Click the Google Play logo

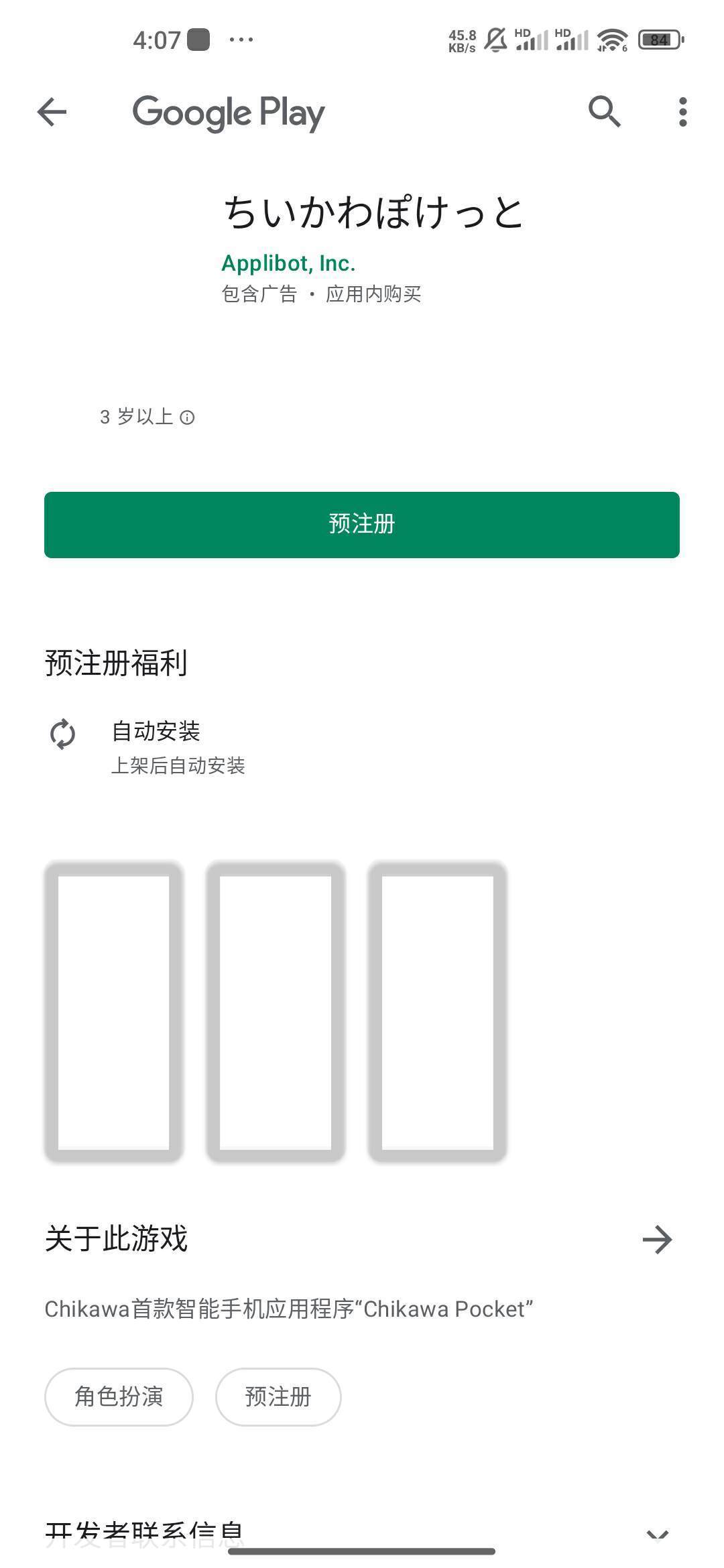click(228, 111)
